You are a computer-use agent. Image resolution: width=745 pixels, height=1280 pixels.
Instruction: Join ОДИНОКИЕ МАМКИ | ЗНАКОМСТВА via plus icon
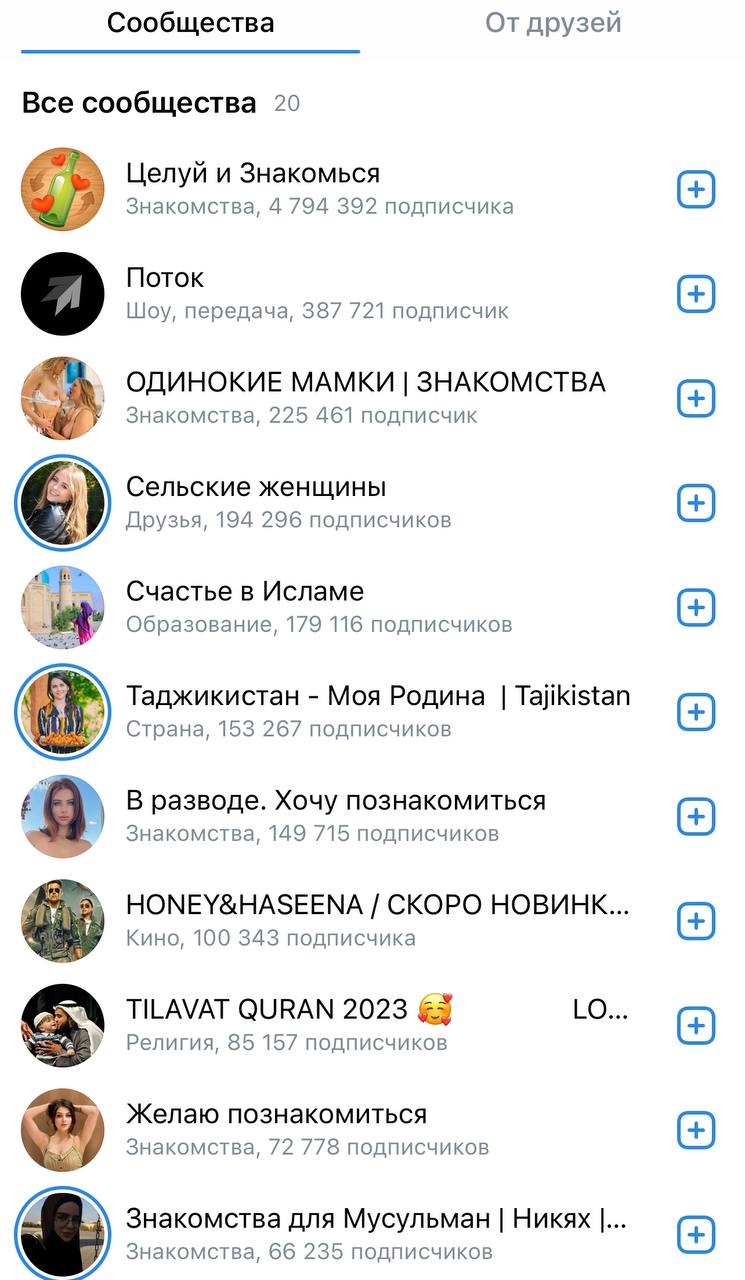(696, 398)
